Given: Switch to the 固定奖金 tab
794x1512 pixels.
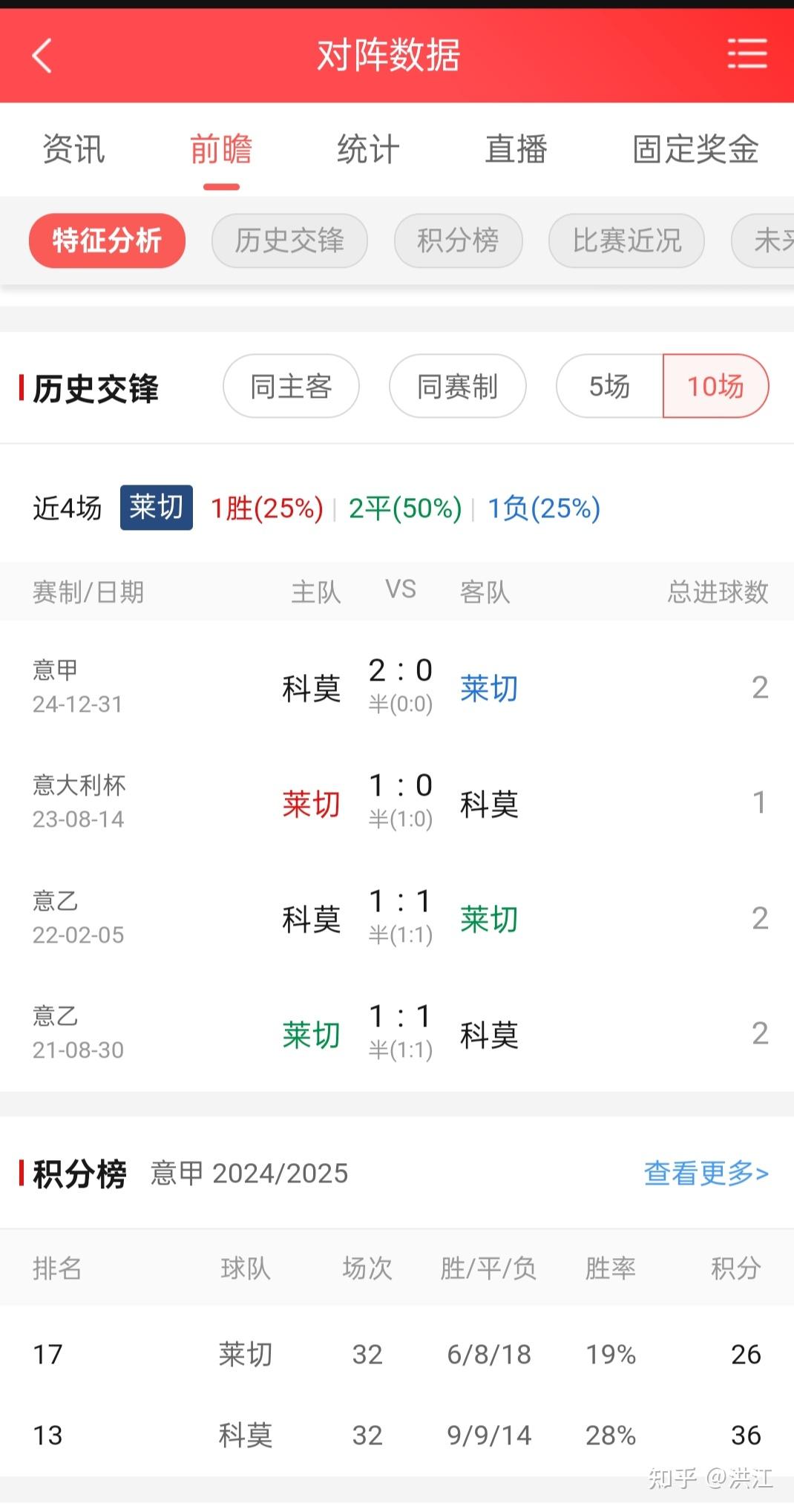Looking at the screenshot, I should click(x=695, y=150).
